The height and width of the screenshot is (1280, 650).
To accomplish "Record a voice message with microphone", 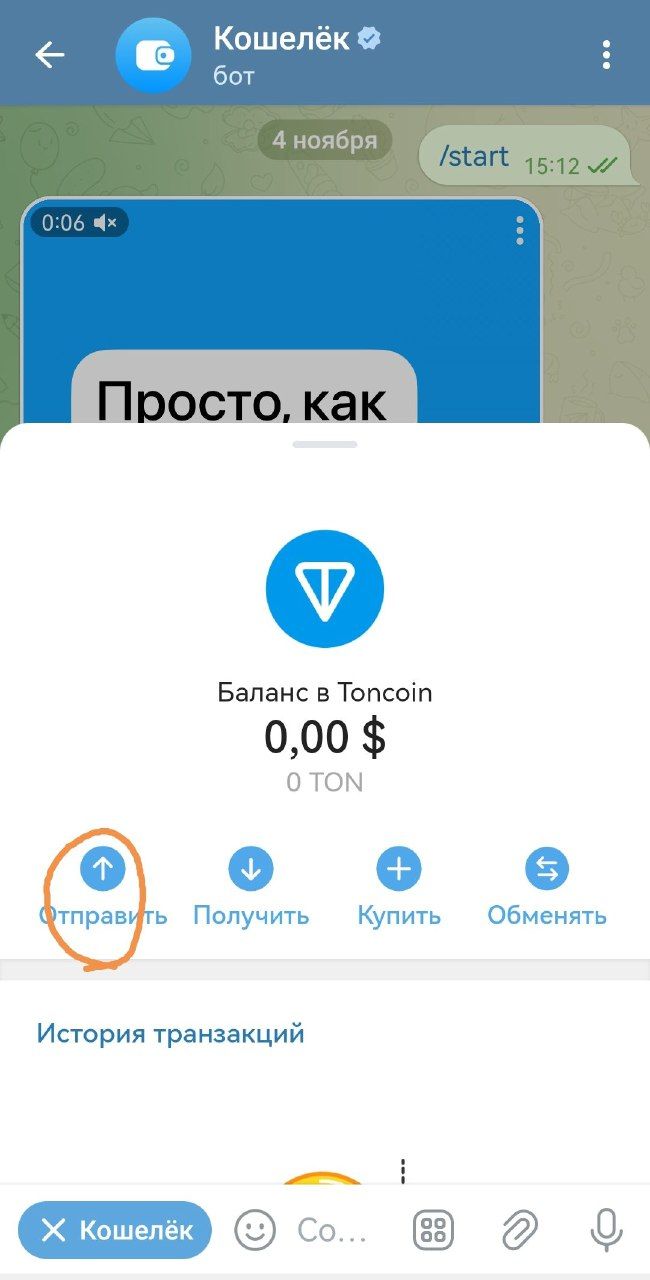I will (606, 1231).
